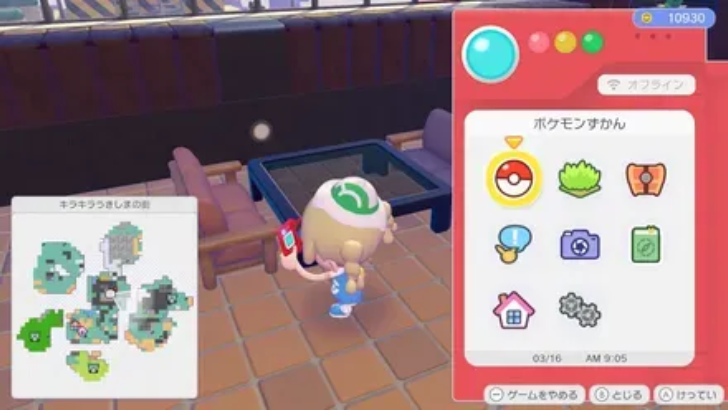728x410 pixels.
Task: Open the camera icon
Action: (579, 243)
